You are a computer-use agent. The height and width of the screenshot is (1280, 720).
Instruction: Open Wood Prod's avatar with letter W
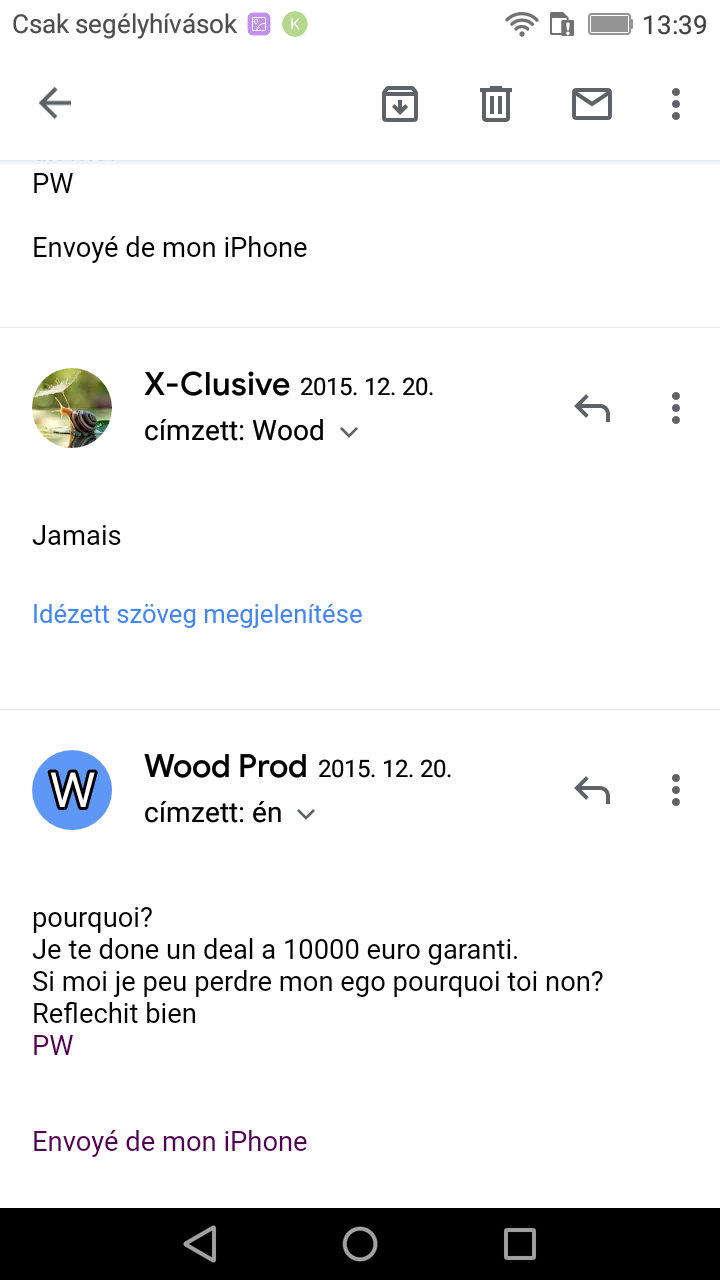point(72,790)
